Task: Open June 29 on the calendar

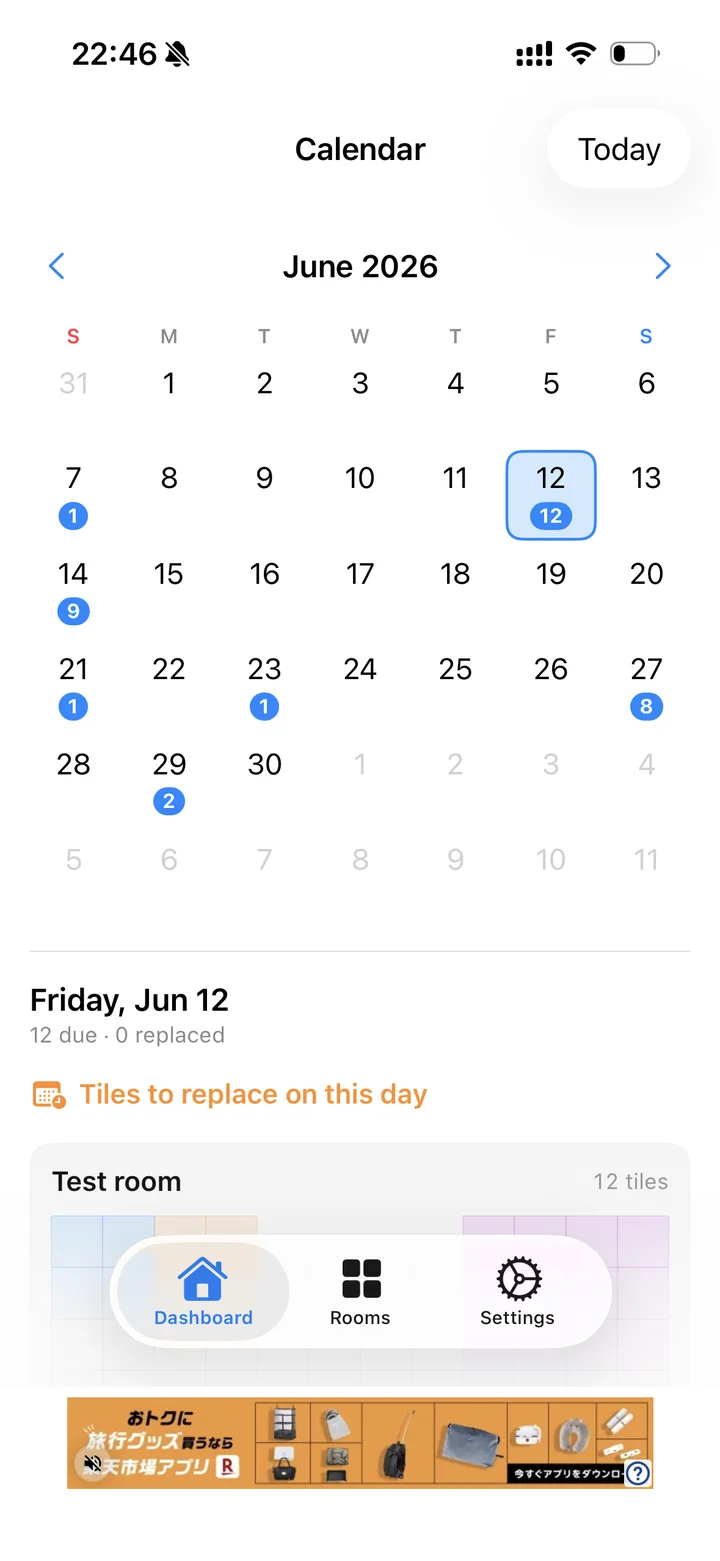Action: click(169, 781)
